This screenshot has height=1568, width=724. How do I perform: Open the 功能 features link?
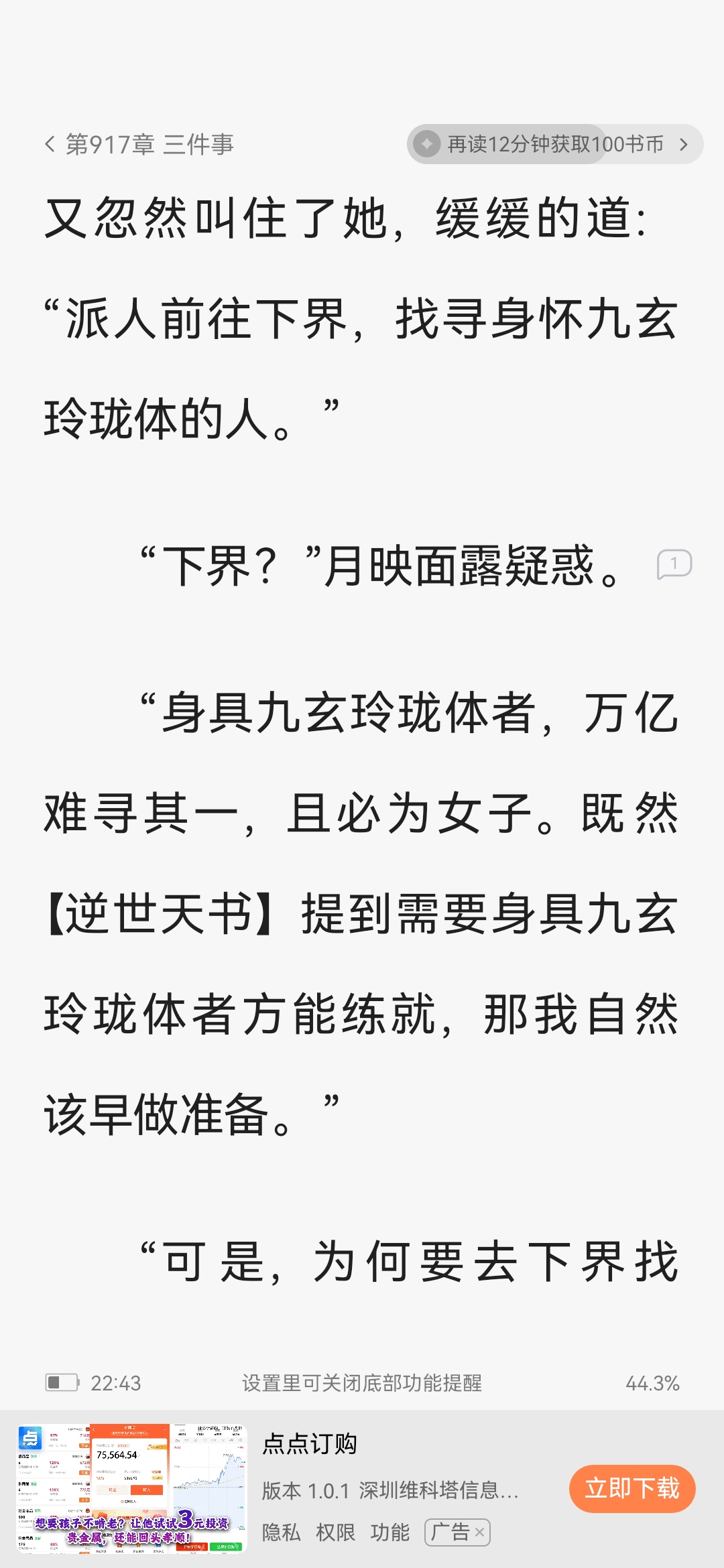coord(390,1532)
